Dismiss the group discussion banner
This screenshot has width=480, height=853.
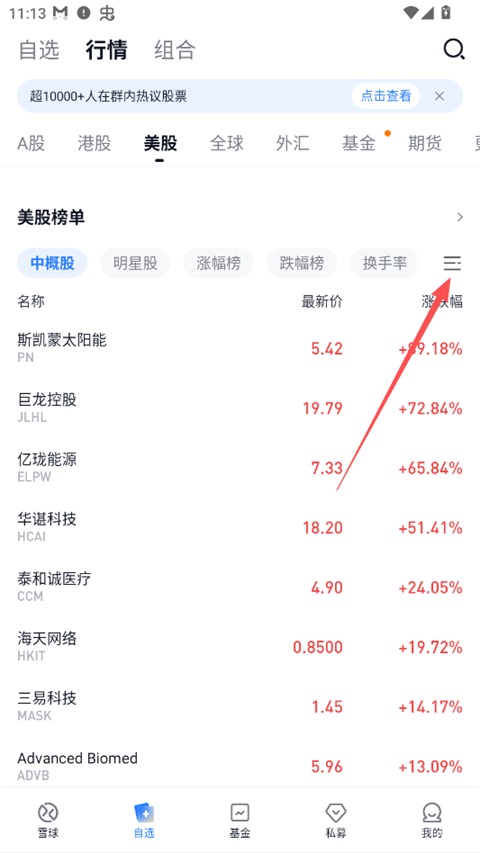tap(440, 96)
